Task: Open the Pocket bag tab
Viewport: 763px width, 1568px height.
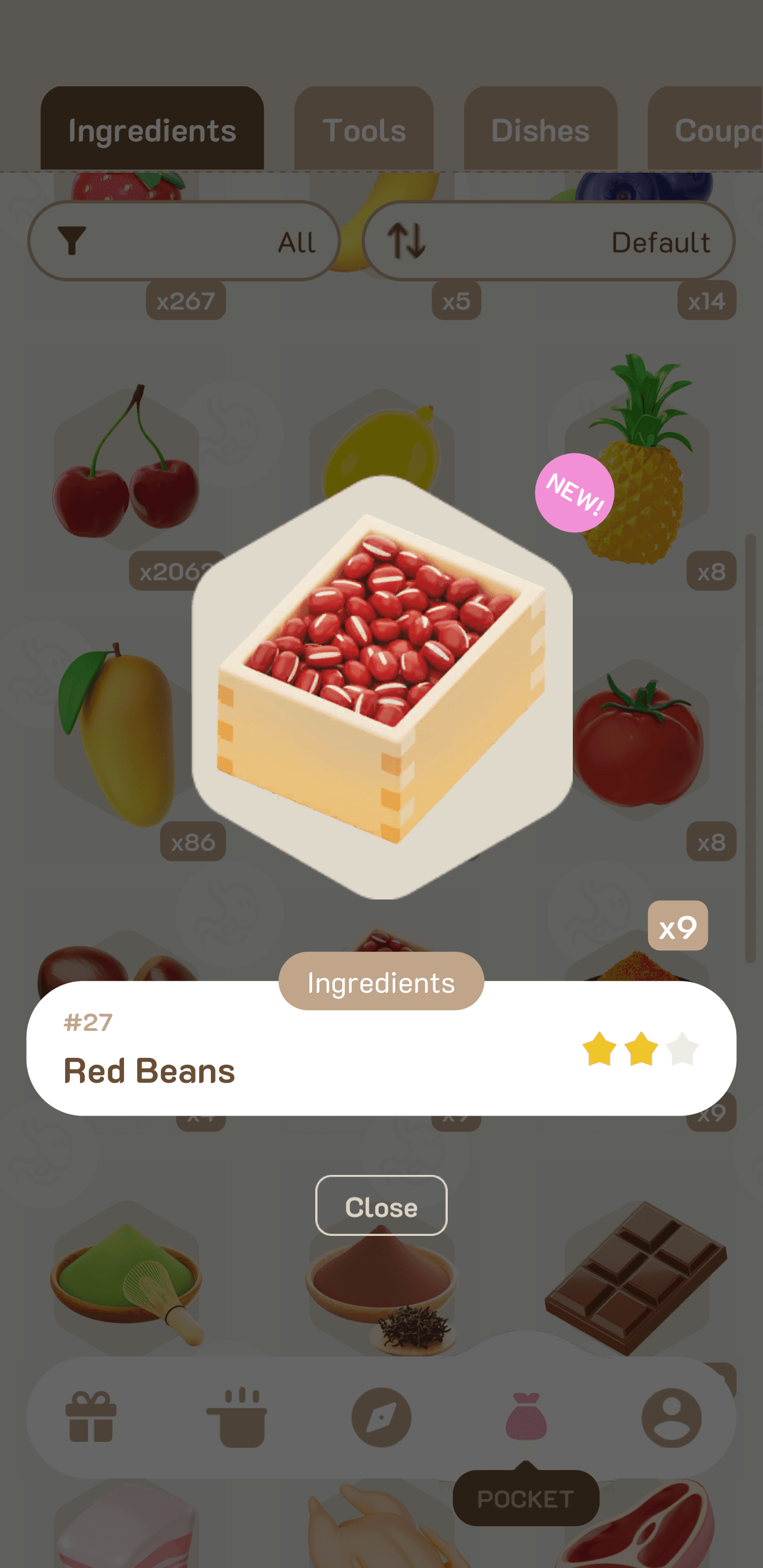Action: [x=526, y=1417]
